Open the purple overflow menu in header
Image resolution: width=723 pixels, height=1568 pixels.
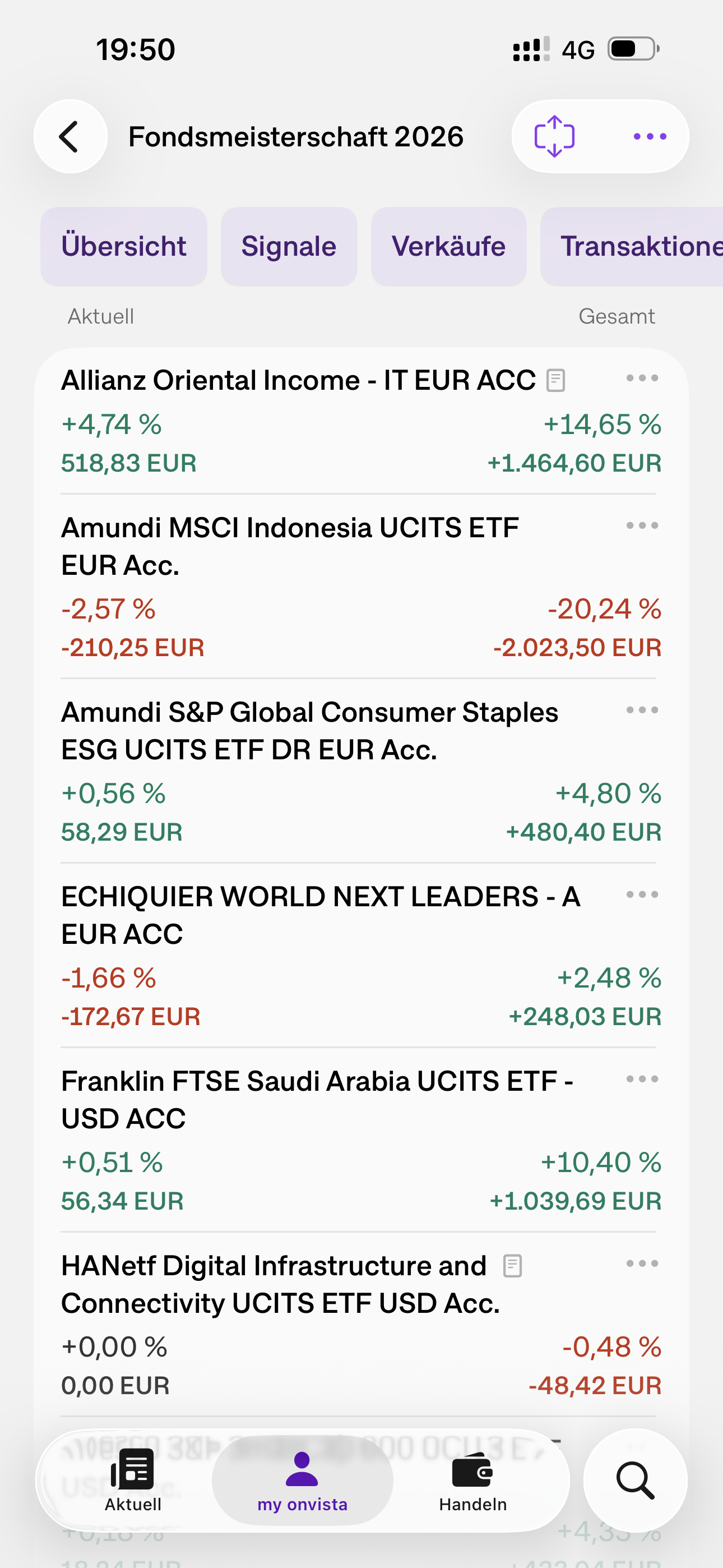[650, 136]
